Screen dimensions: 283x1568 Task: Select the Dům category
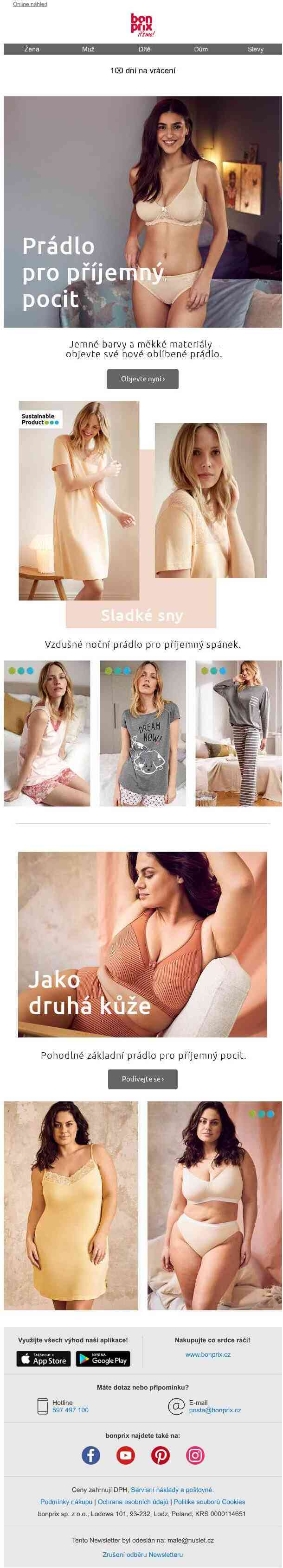click(201, 49)
